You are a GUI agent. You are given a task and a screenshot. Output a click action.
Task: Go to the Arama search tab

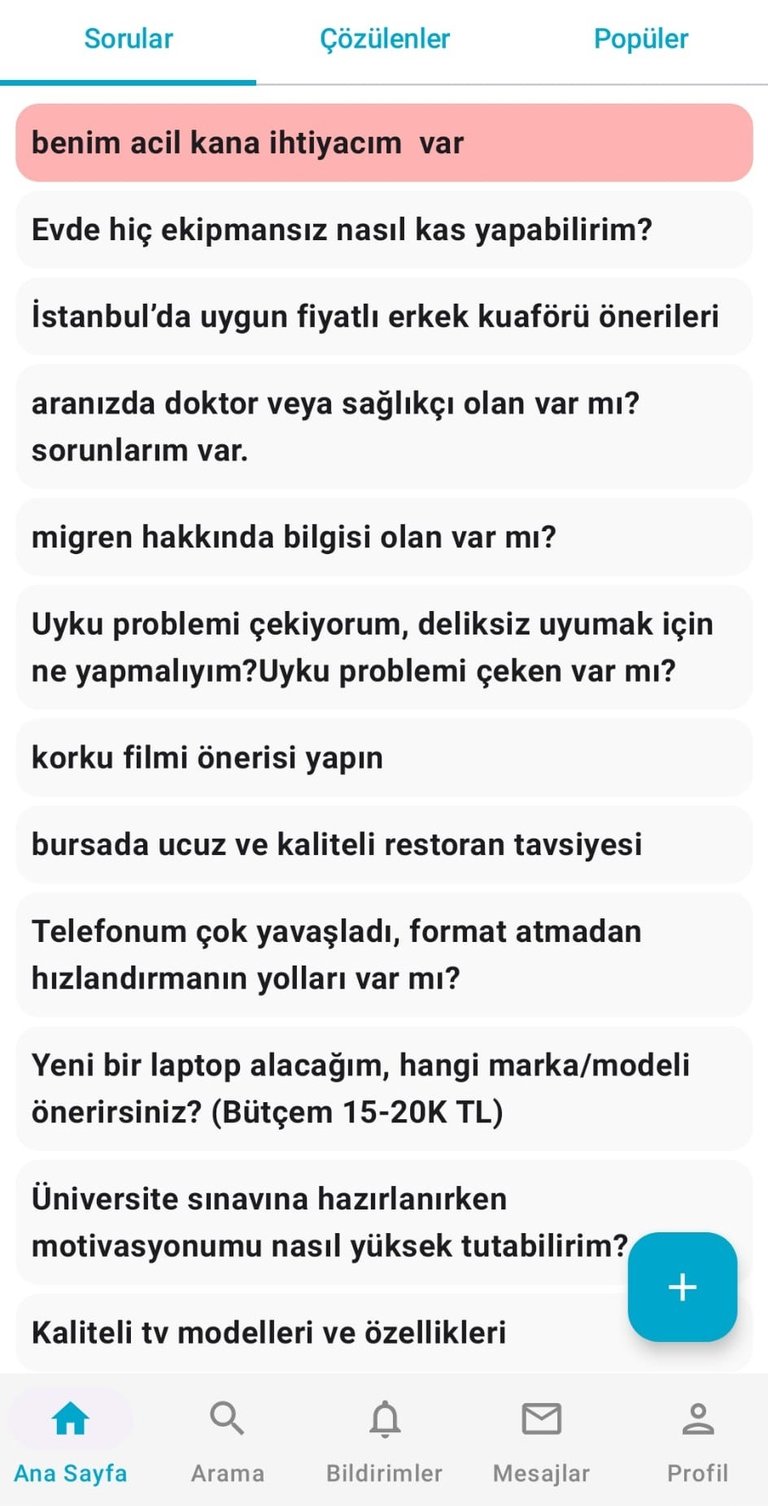(x=228, y=1440)
